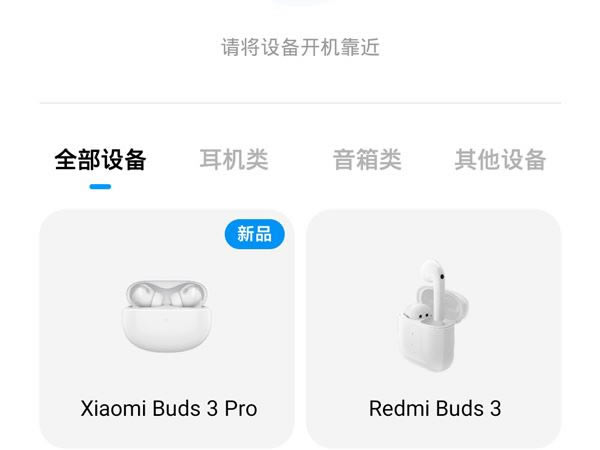Switch to the 耳机类 tab
This screenshot has width=600, height=450.
pyautogui.click(x=234, y=160)
